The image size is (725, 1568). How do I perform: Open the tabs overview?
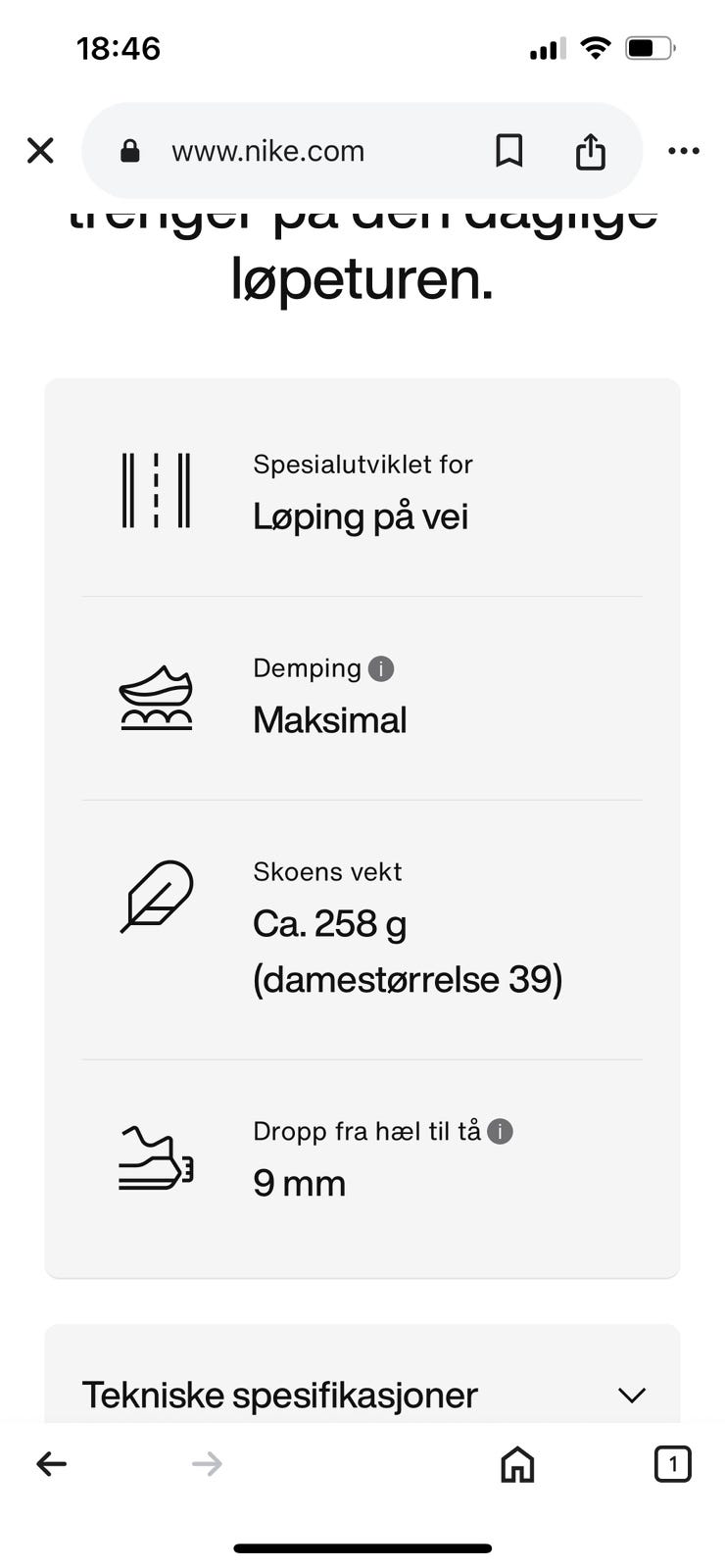tap(672, 1464)
